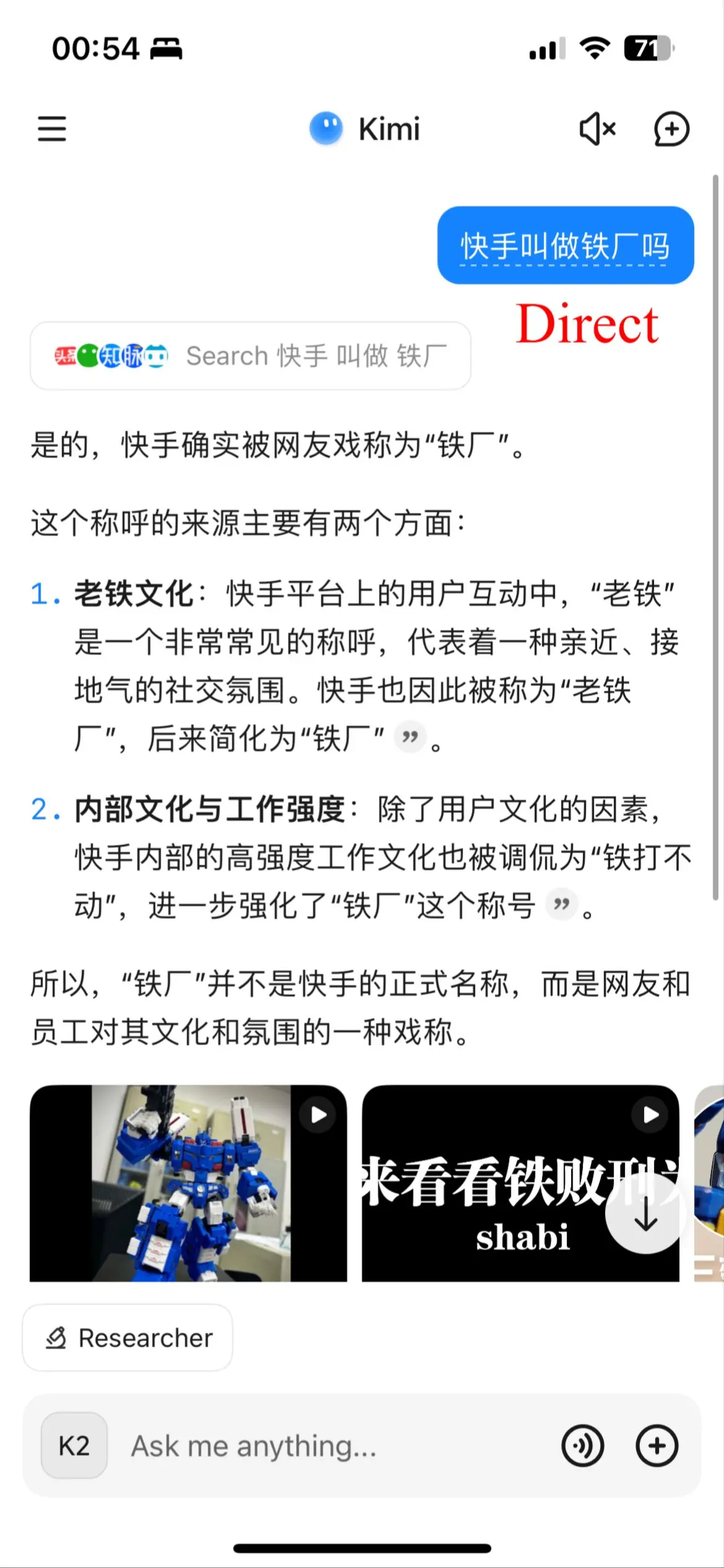The width and height of the screenshot is (724, 1568).
Task: Open citation after 老铁文化 paragraph
Action: 410,737
